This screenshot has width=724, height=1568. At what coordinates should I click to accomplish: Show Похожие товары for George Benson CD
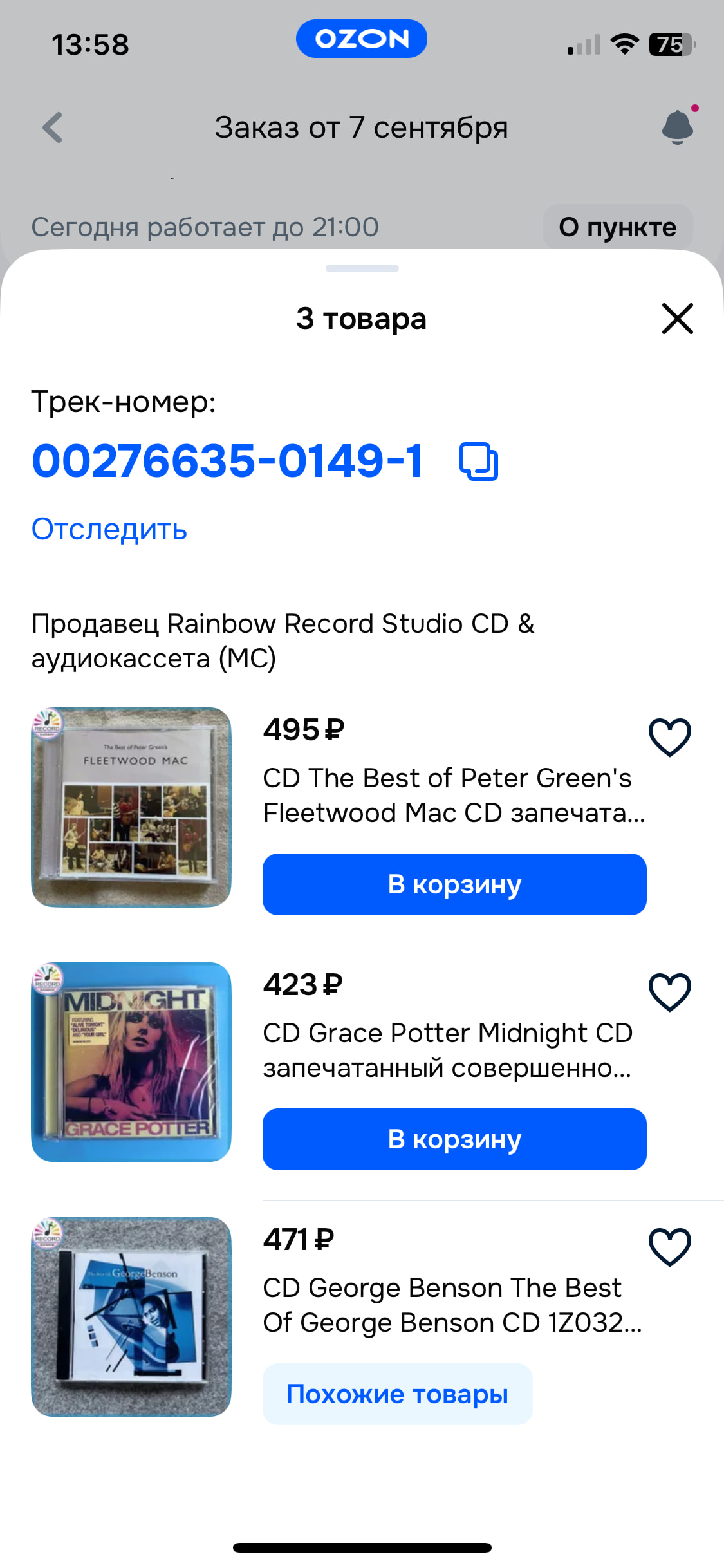(397, 1394)
